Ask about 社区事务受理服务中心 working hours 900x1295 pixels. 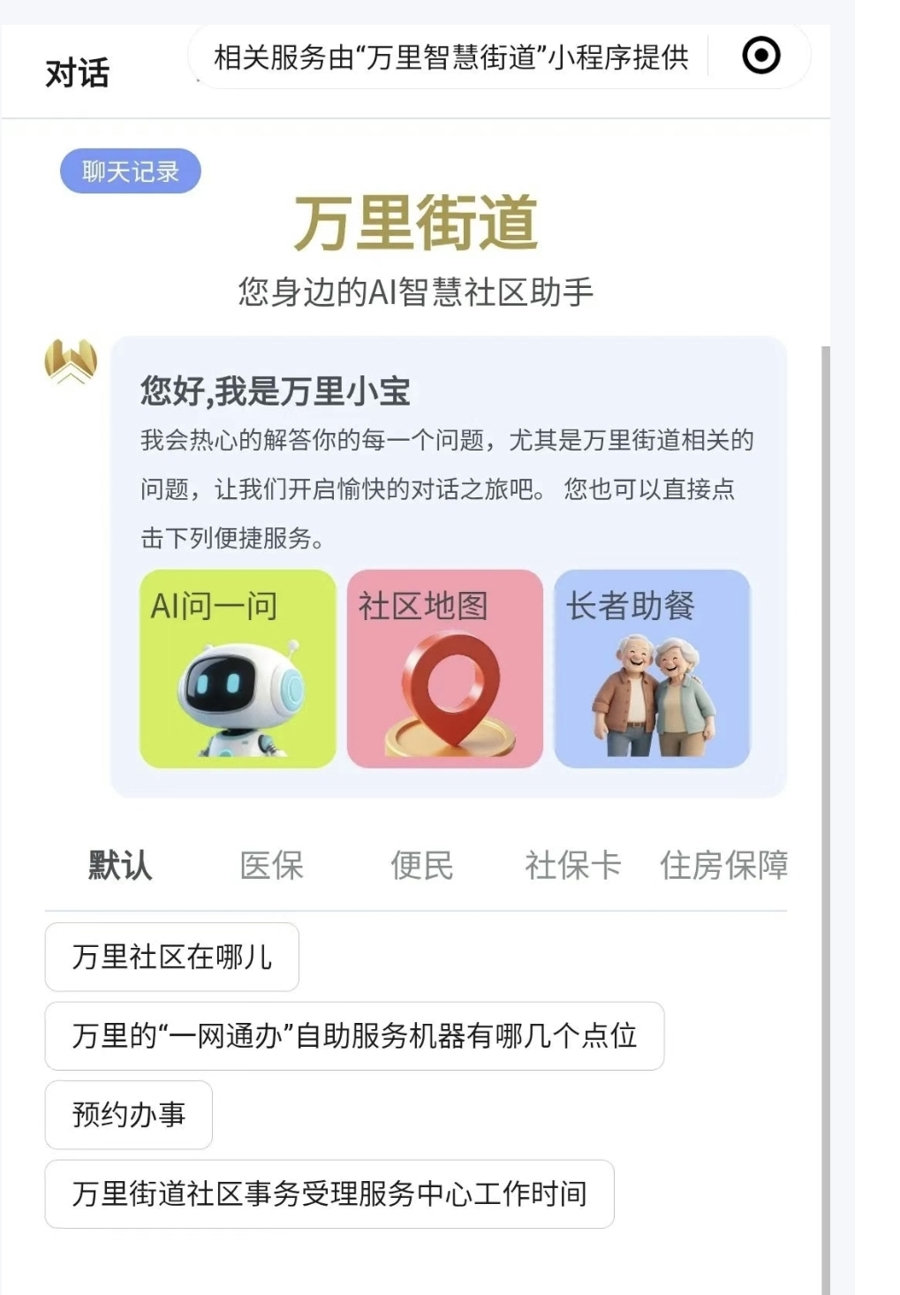click(329, 1194)
